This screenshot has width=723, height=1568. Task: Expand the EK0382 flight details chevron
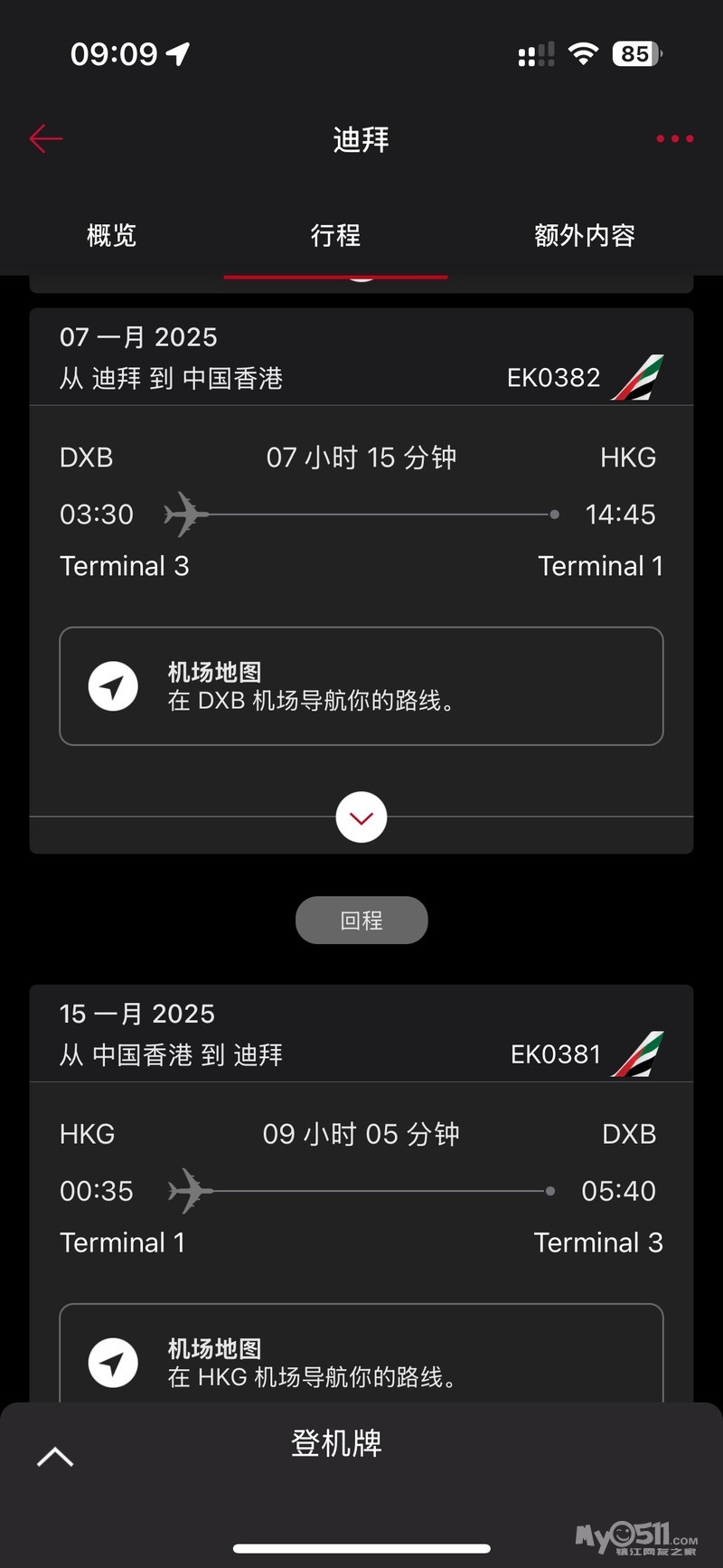pyautogui.click(x=361, y=817)
